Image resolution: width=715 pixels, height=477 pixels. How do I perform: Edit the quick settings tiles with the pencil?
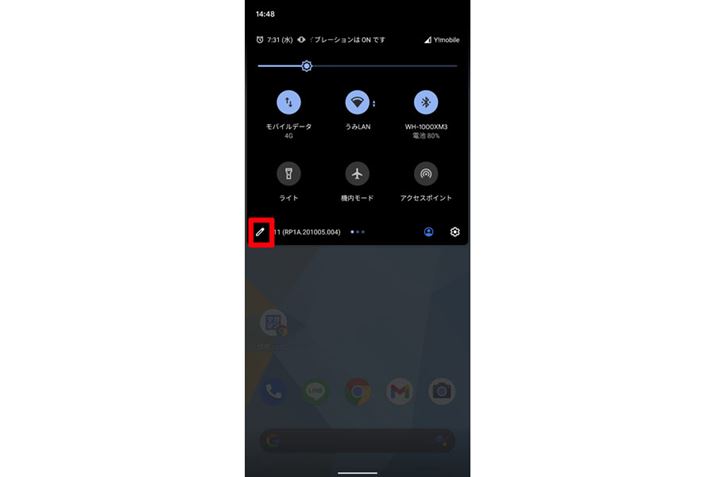(260, 232)
